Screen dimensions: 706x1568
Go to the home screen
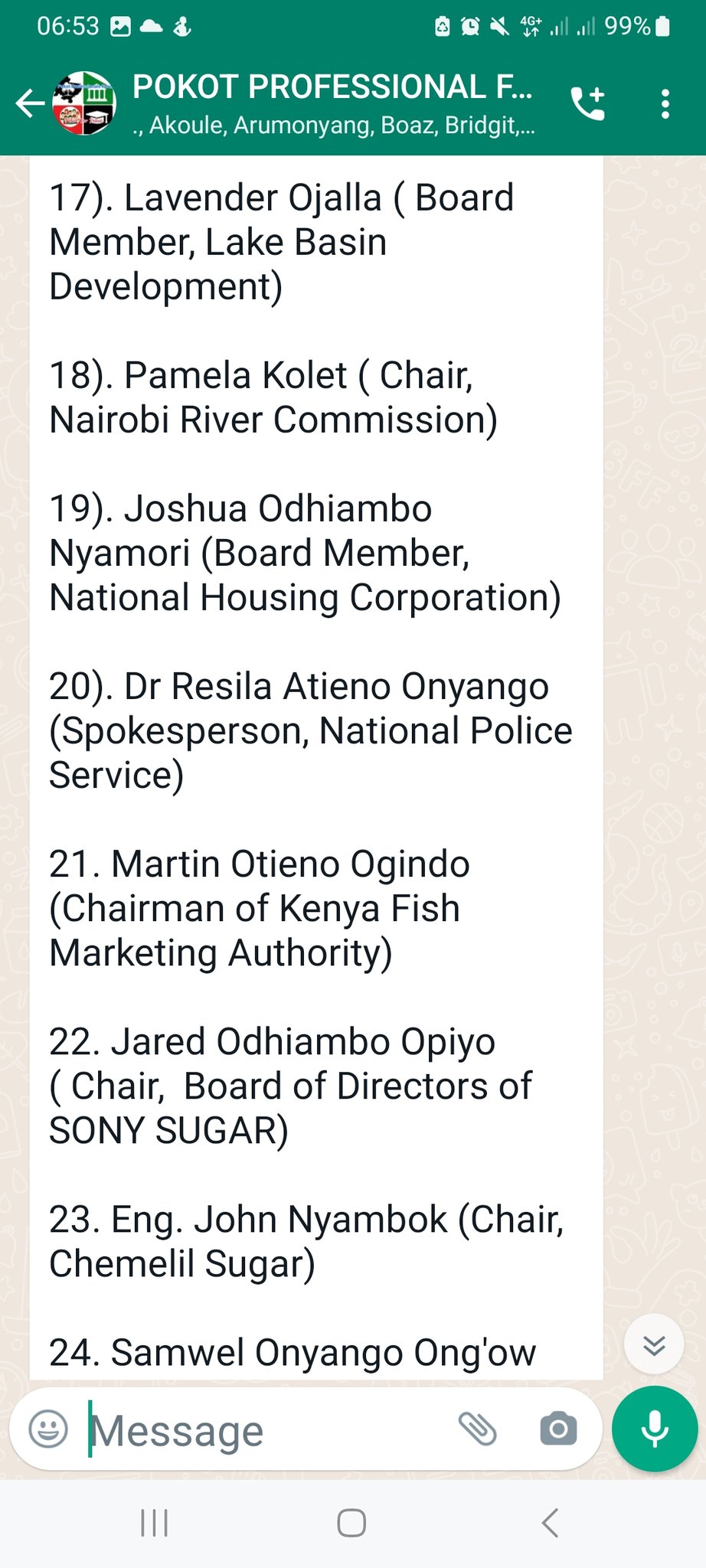(351, 1524)
